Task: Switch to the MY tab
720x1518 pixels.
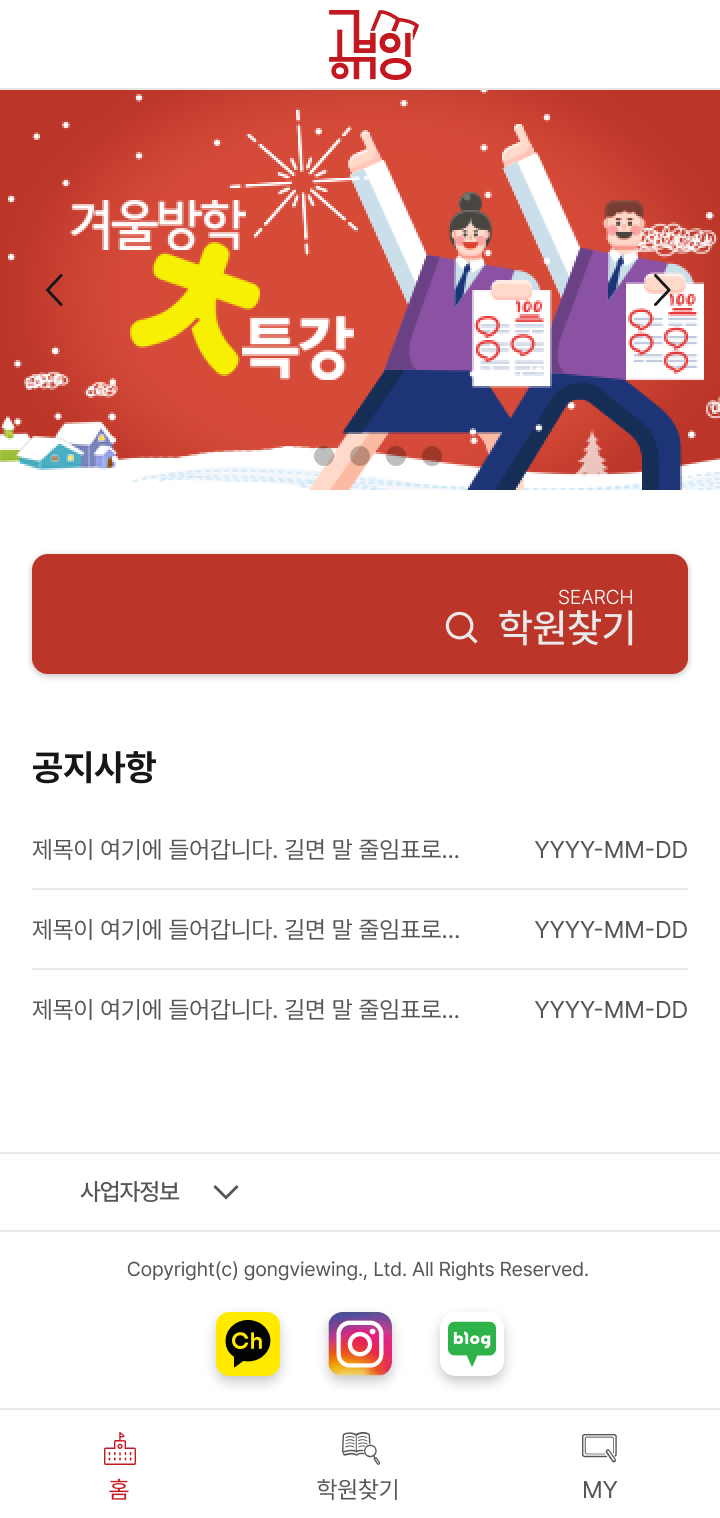Action: click(600, 1466)
